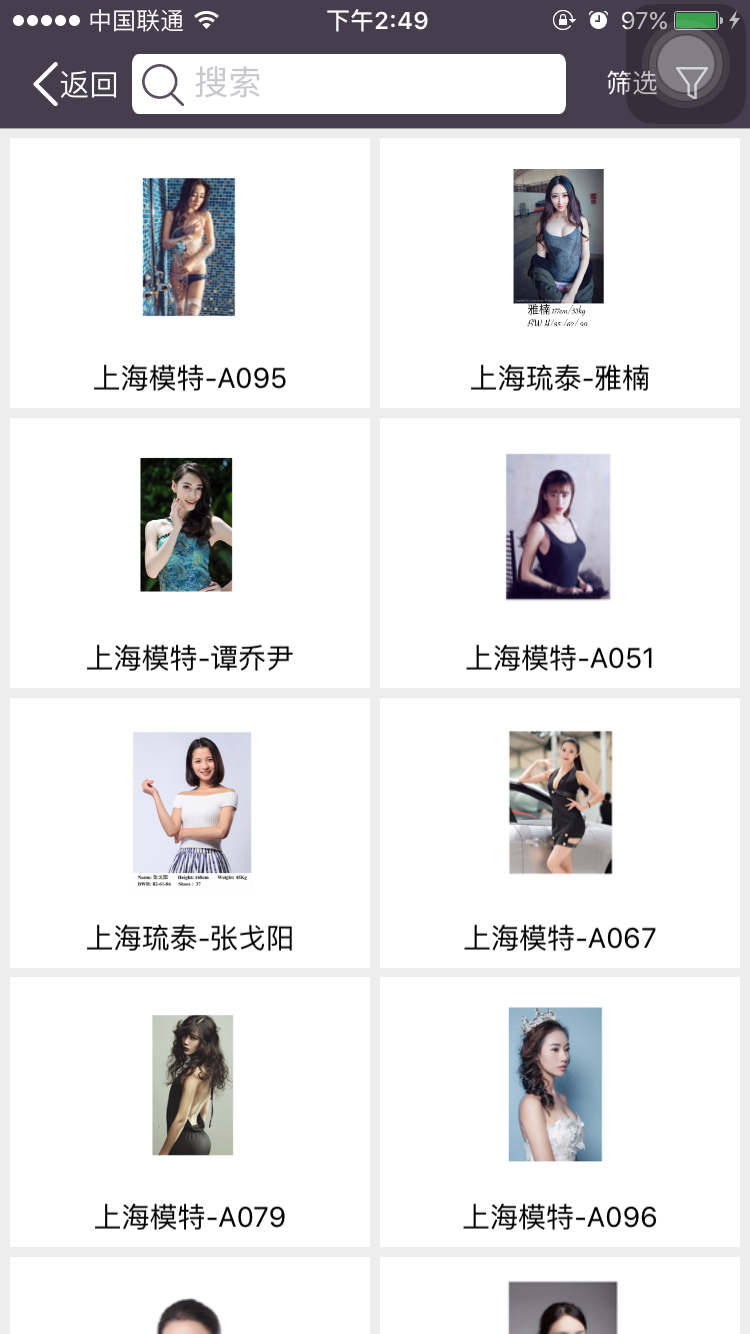
Task: Select the 上海模特-A051 card
Action: pyautogui.click(x=560, y=553)
